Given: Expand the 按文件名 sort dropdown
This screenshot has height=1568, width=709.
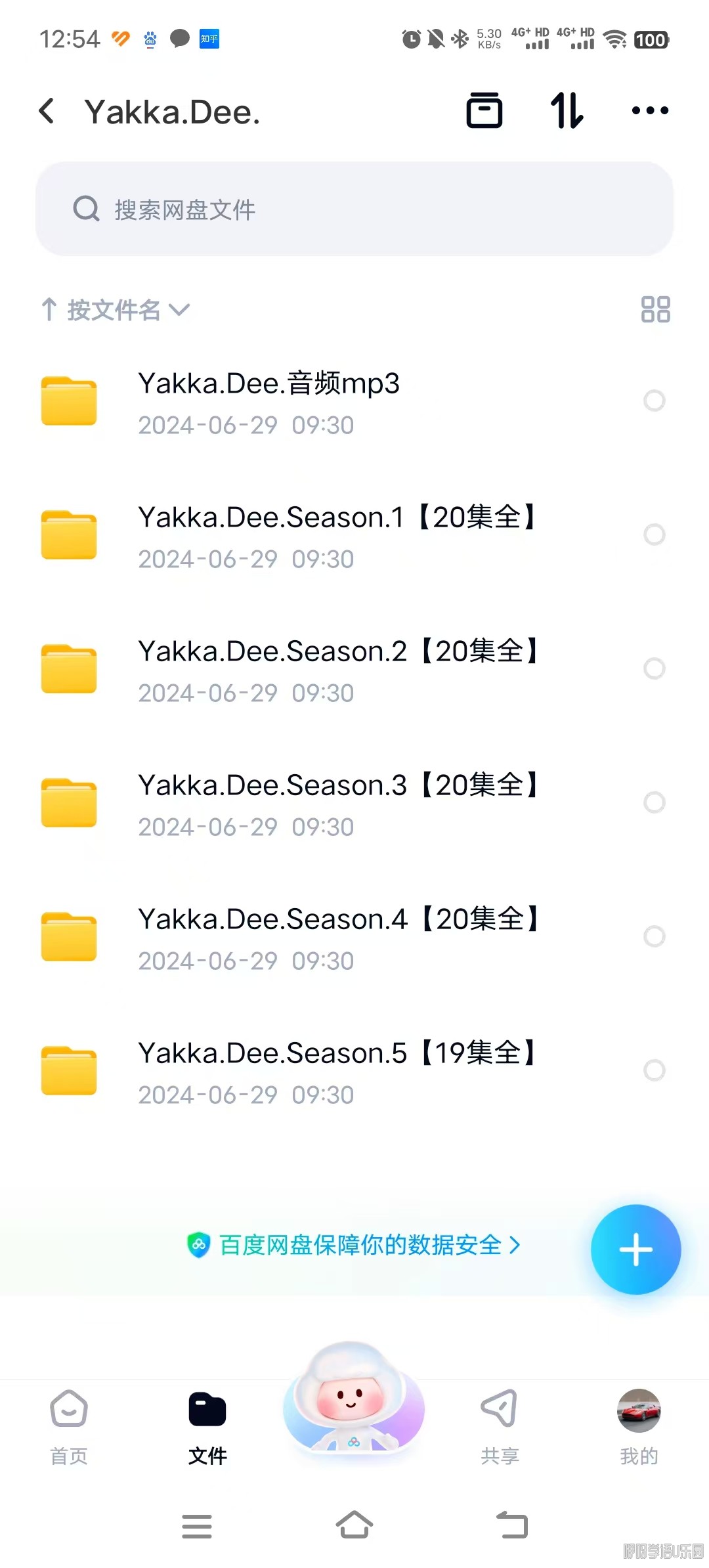Looking at the screenshot, I should click(x=116, y=310).
